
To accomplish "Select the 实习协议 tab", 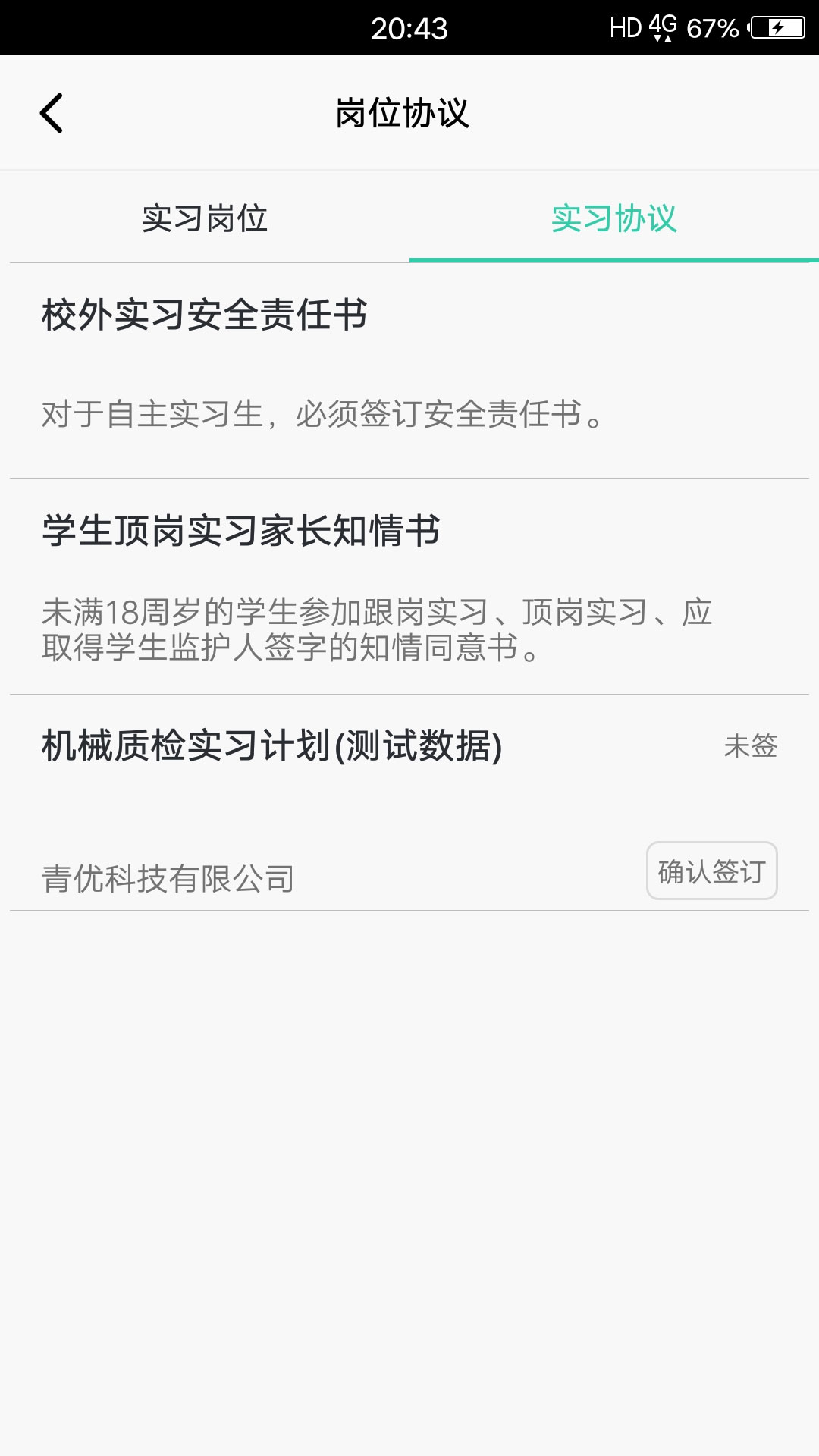I will 613,218.
